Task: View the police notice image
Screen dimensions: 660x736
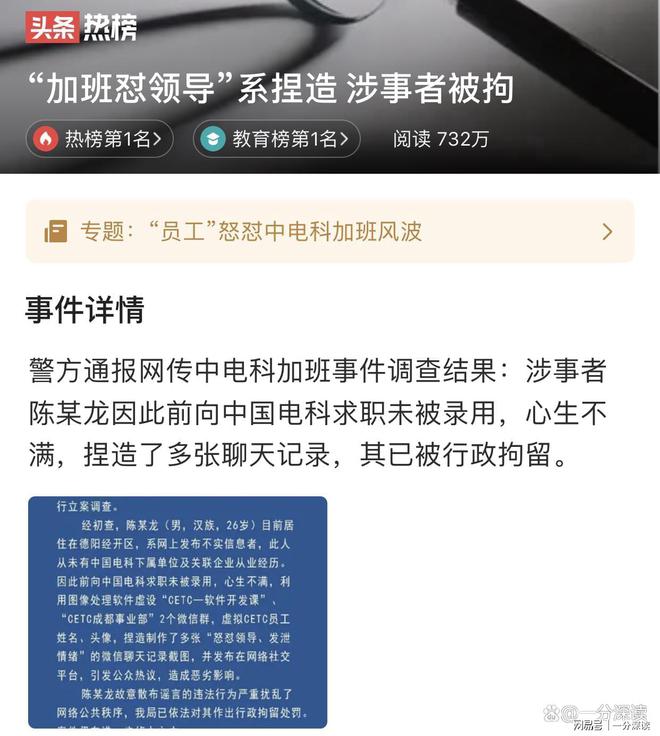Action: (177, 612)
